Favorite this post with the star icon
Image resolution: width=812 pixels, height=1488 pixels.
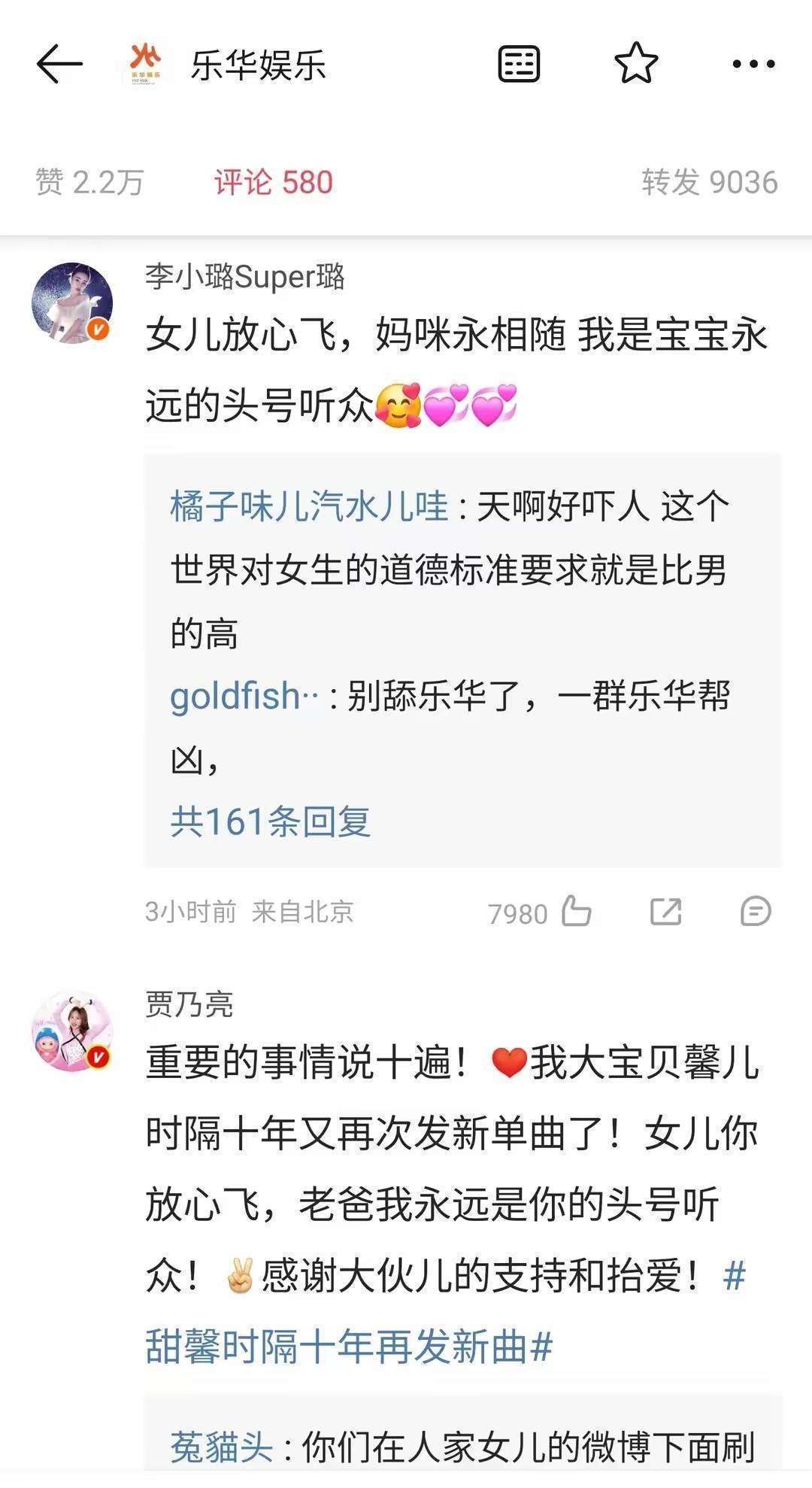pos(636,63)
